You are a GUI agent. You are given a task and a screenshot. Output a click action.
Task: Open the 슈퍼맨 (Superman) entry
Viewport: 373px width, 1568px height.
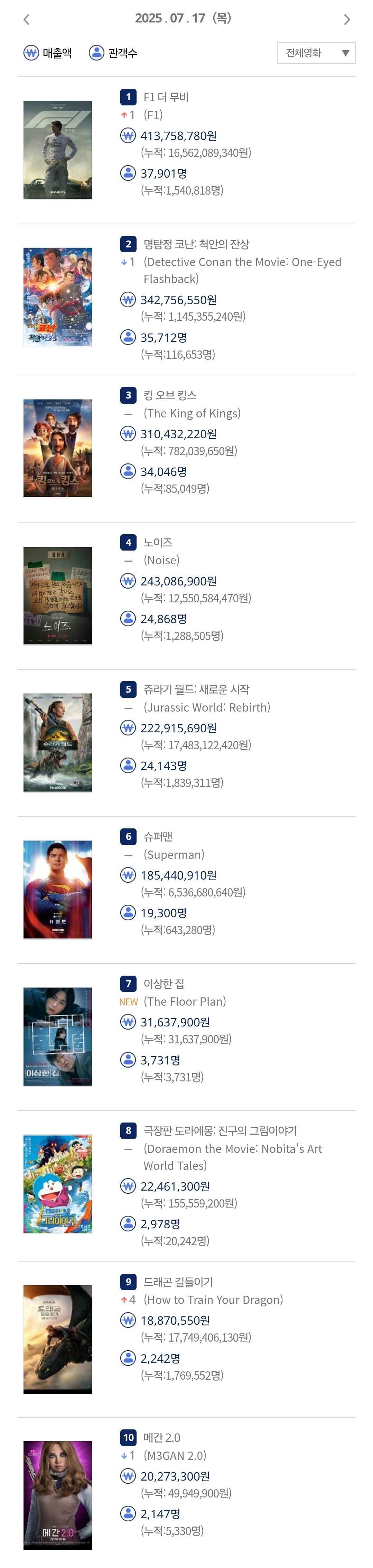tap(158, 836)
